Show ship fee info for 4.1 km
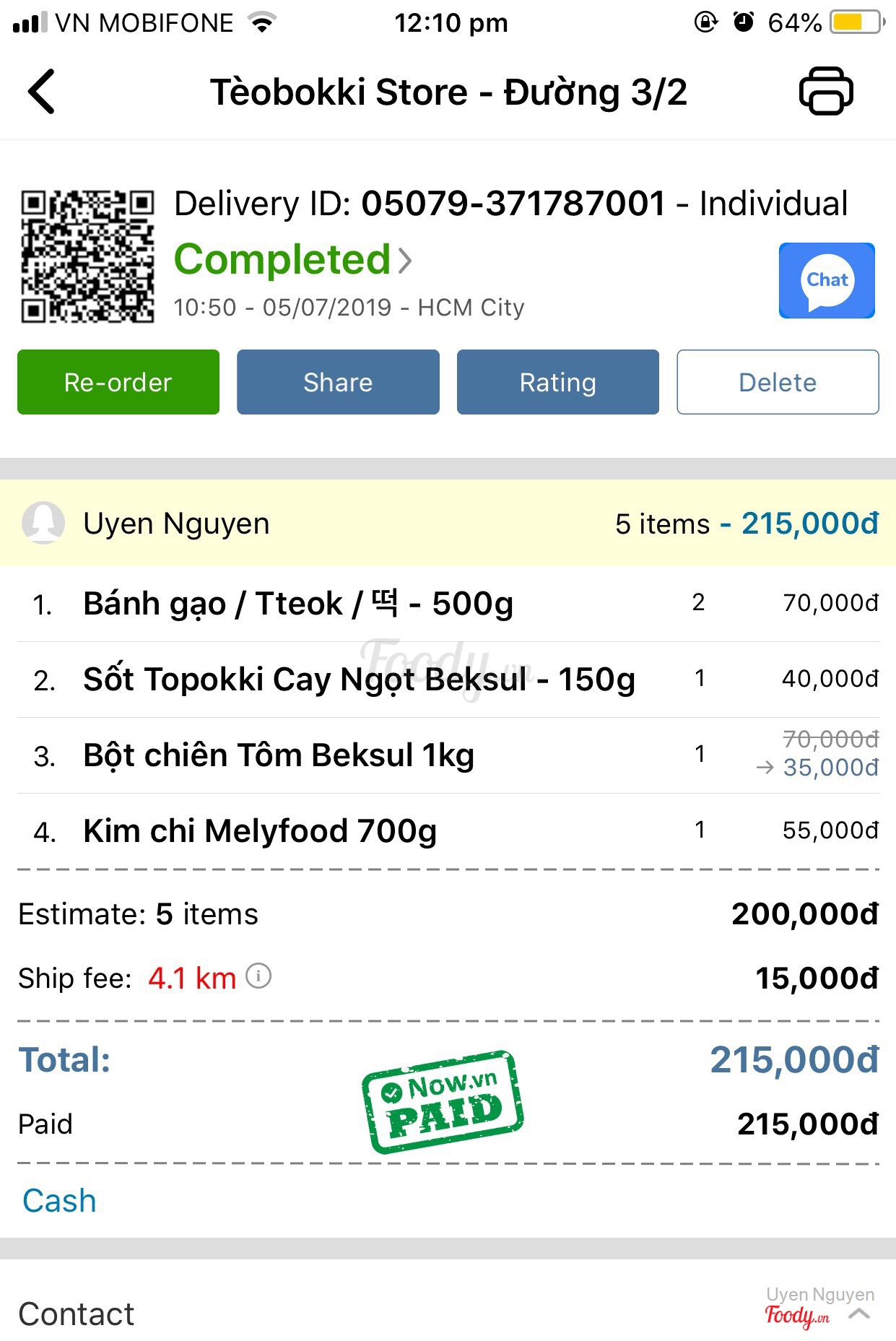 tap(258, 976)
